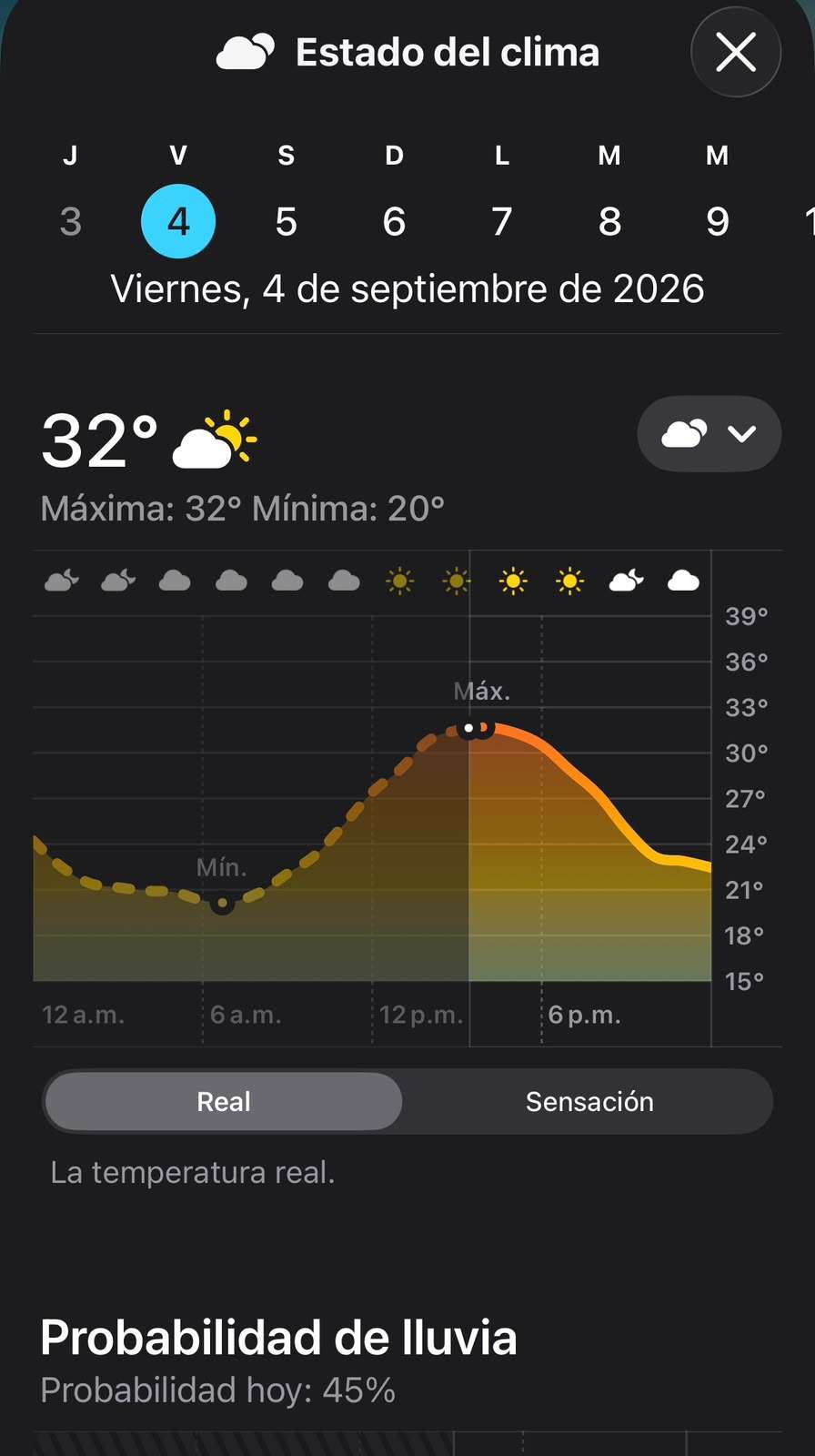Open the weather condition type dropdown
This screenshot has width=815, height=1456.
pos(709,434)
